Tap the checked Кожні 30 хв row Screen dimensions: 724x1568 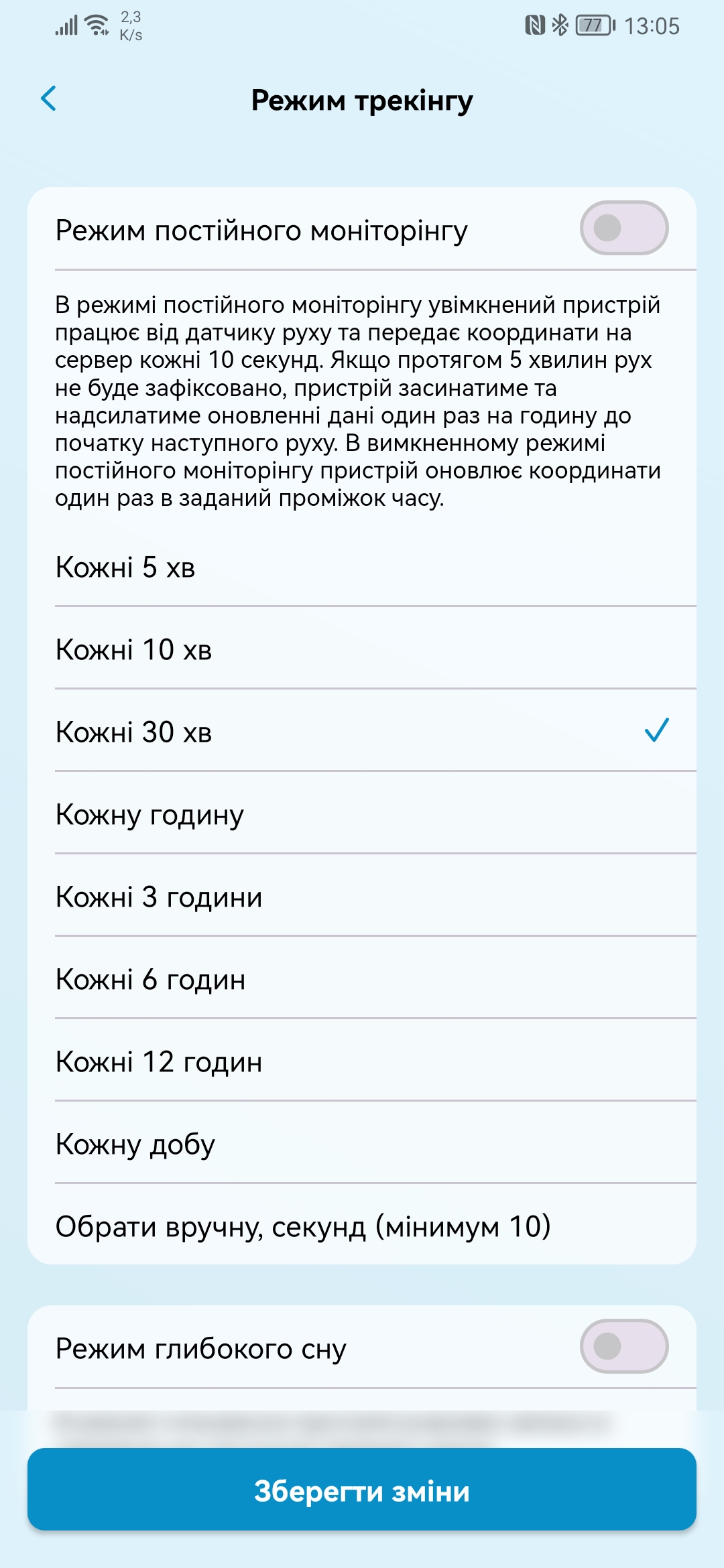point(362,732)
